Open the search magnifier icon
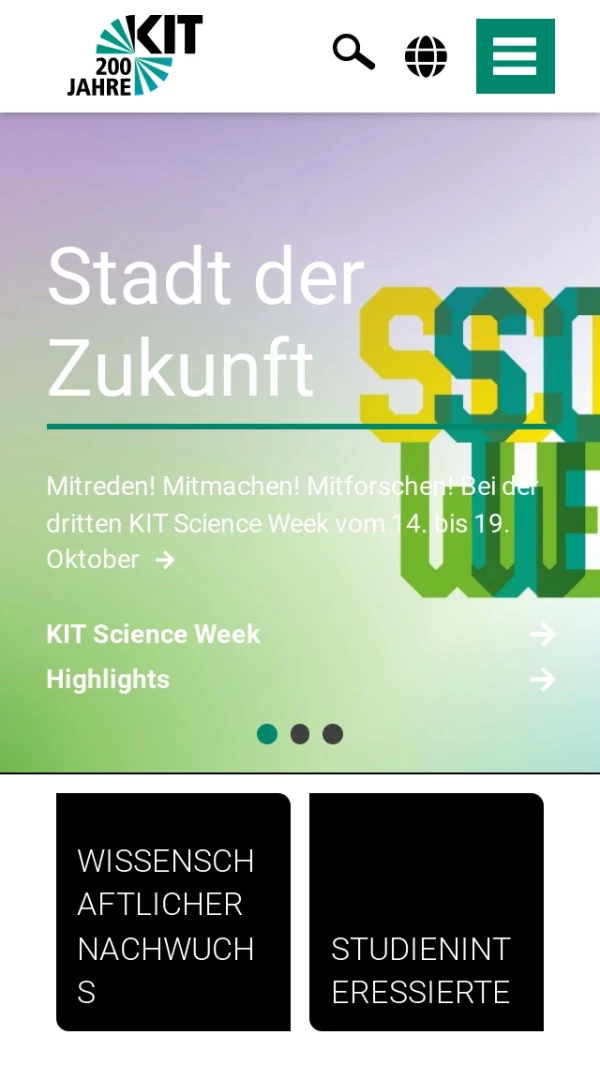Screen dimensions: 600x1065 353,52
